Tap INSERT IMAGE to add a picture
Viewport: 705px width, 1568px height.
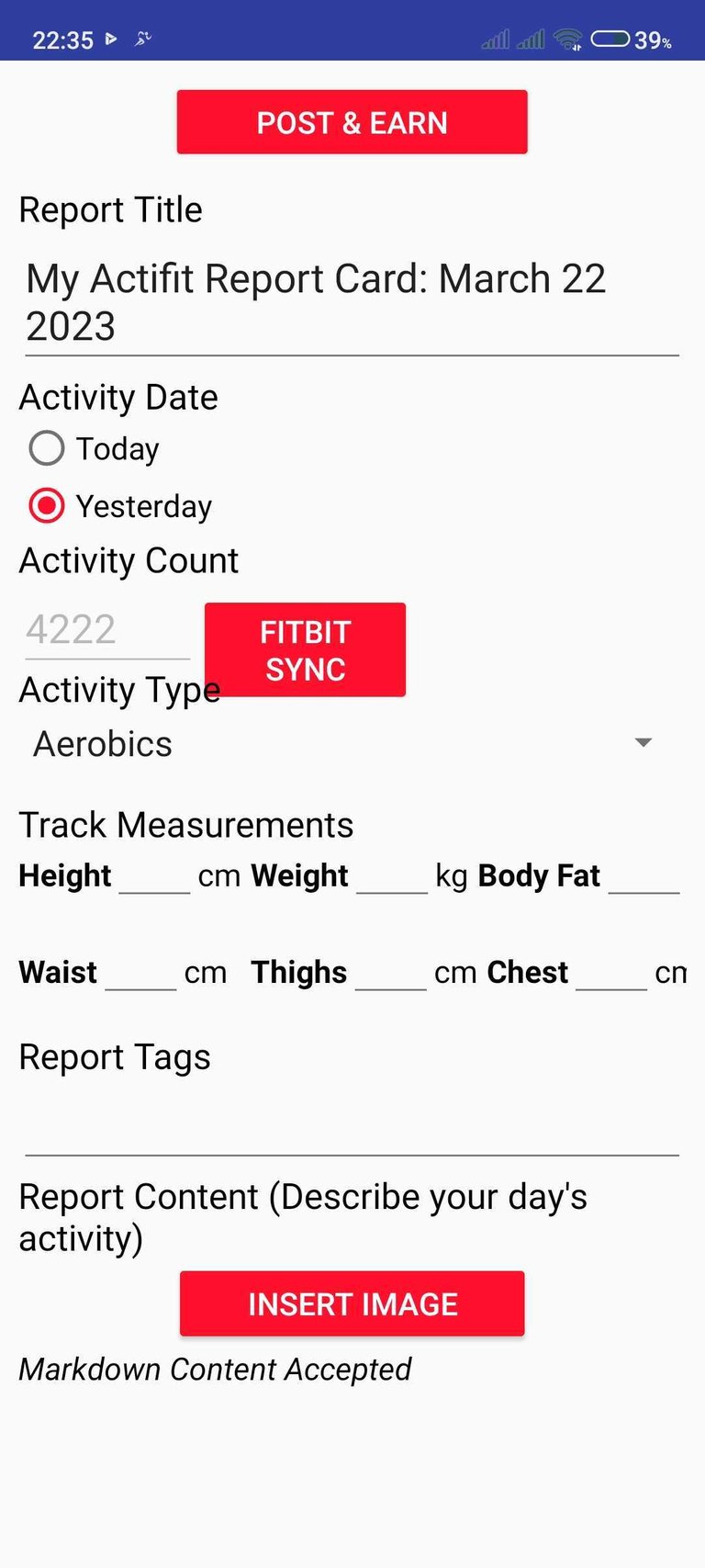click(352, 1303)
